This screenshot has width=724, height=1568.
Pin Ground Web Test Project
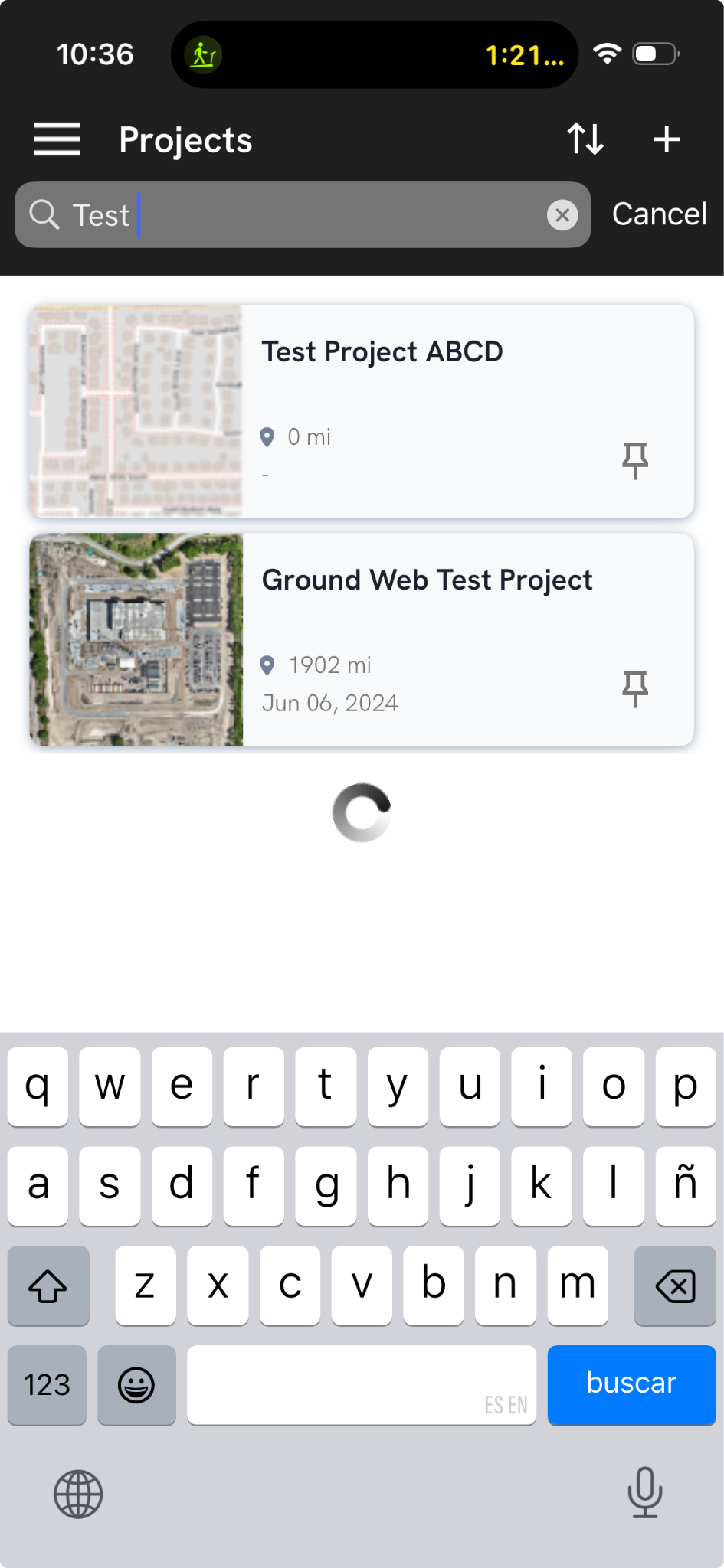[635, 689]
